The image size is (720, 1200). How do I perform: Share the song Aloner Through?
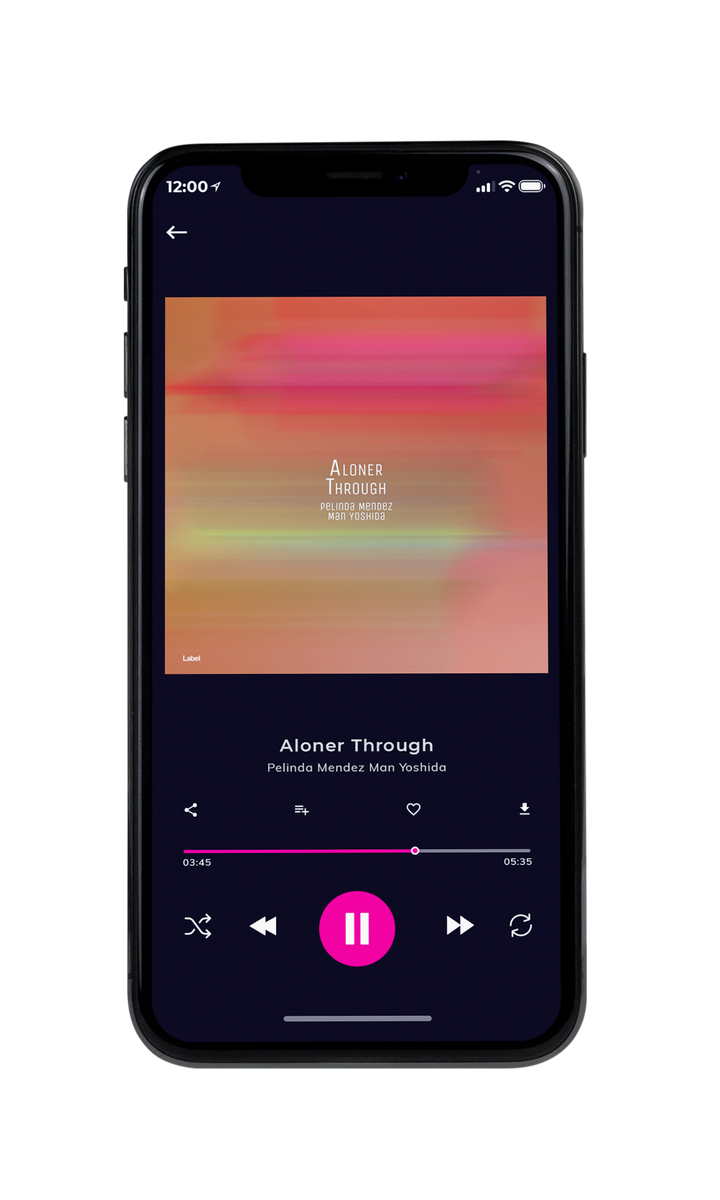[x=191, y=810]
